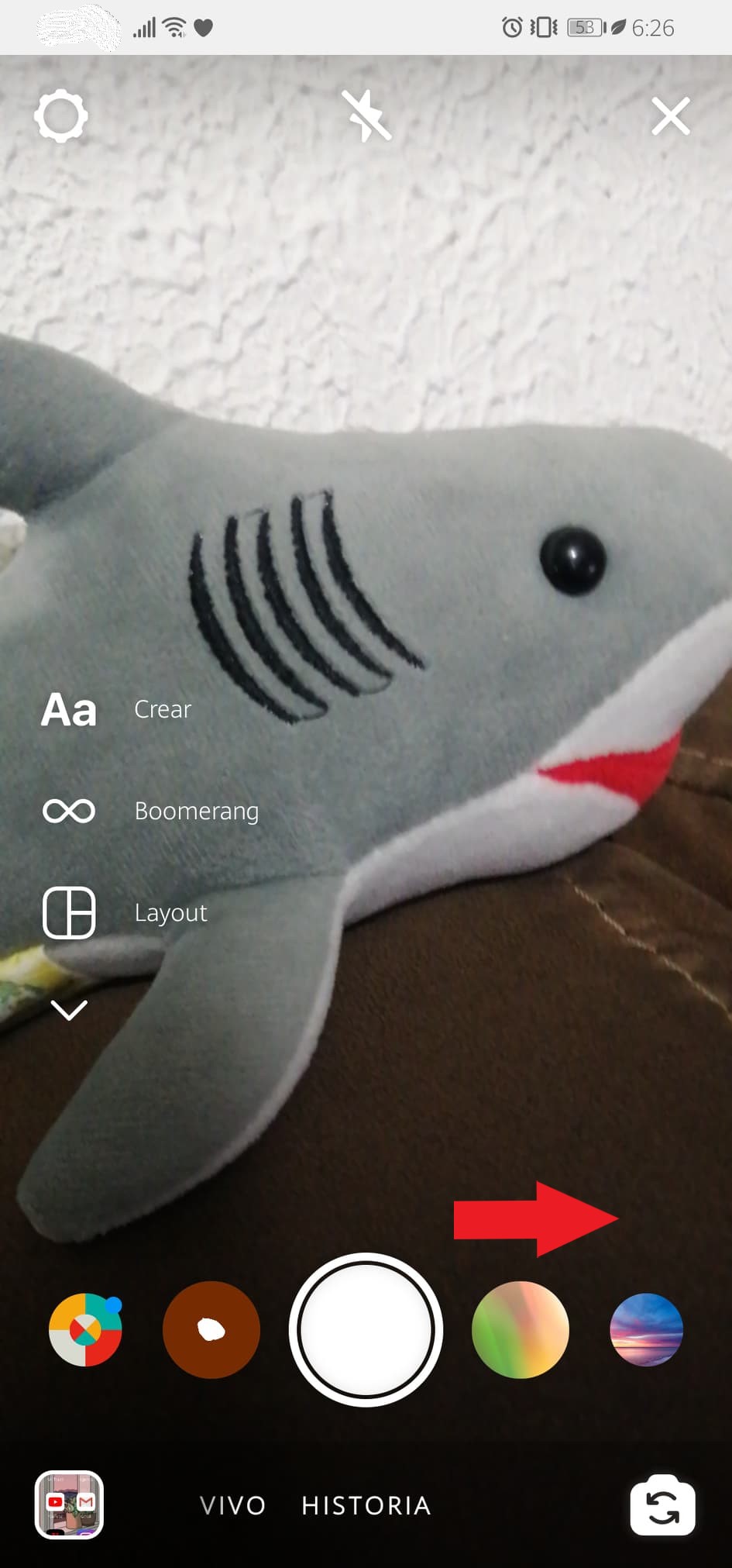Open the gallery thumbnail
The width and height of the screenshot is (732, 1568).
pyautogui.click(x=69, y=1504)
